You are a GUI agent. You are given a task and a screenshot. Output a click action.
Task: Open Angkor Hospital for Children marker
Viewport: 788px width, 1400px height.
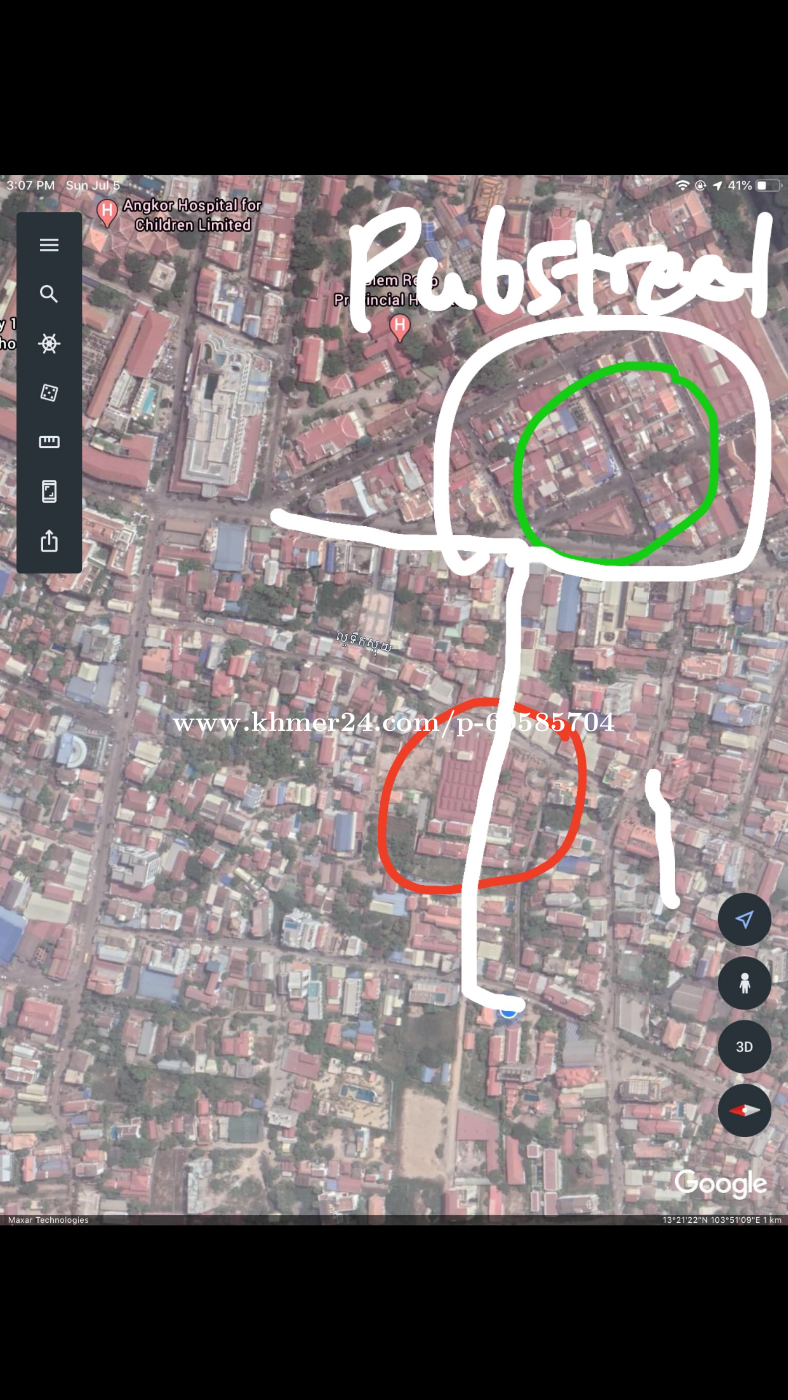(106, 212)
